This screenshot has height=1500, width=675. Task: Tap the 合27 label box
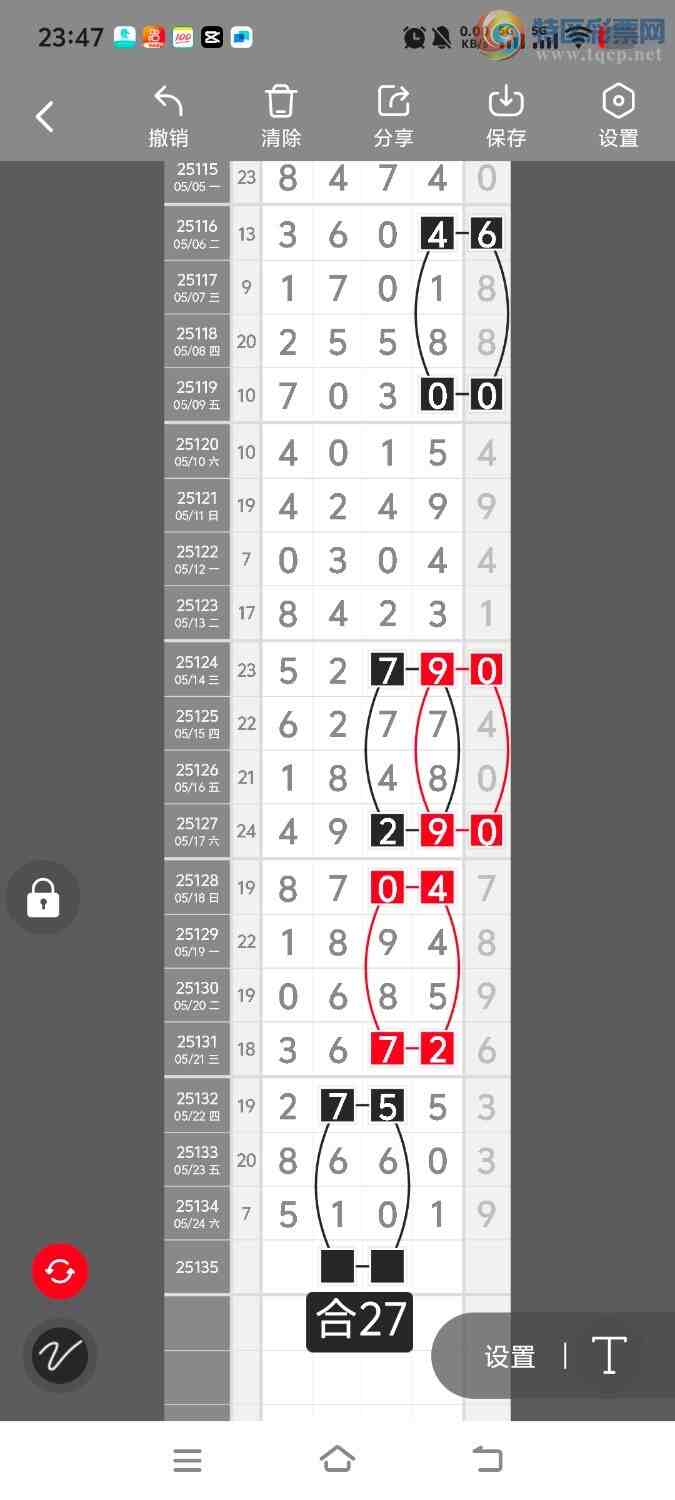click(359, 1321)
